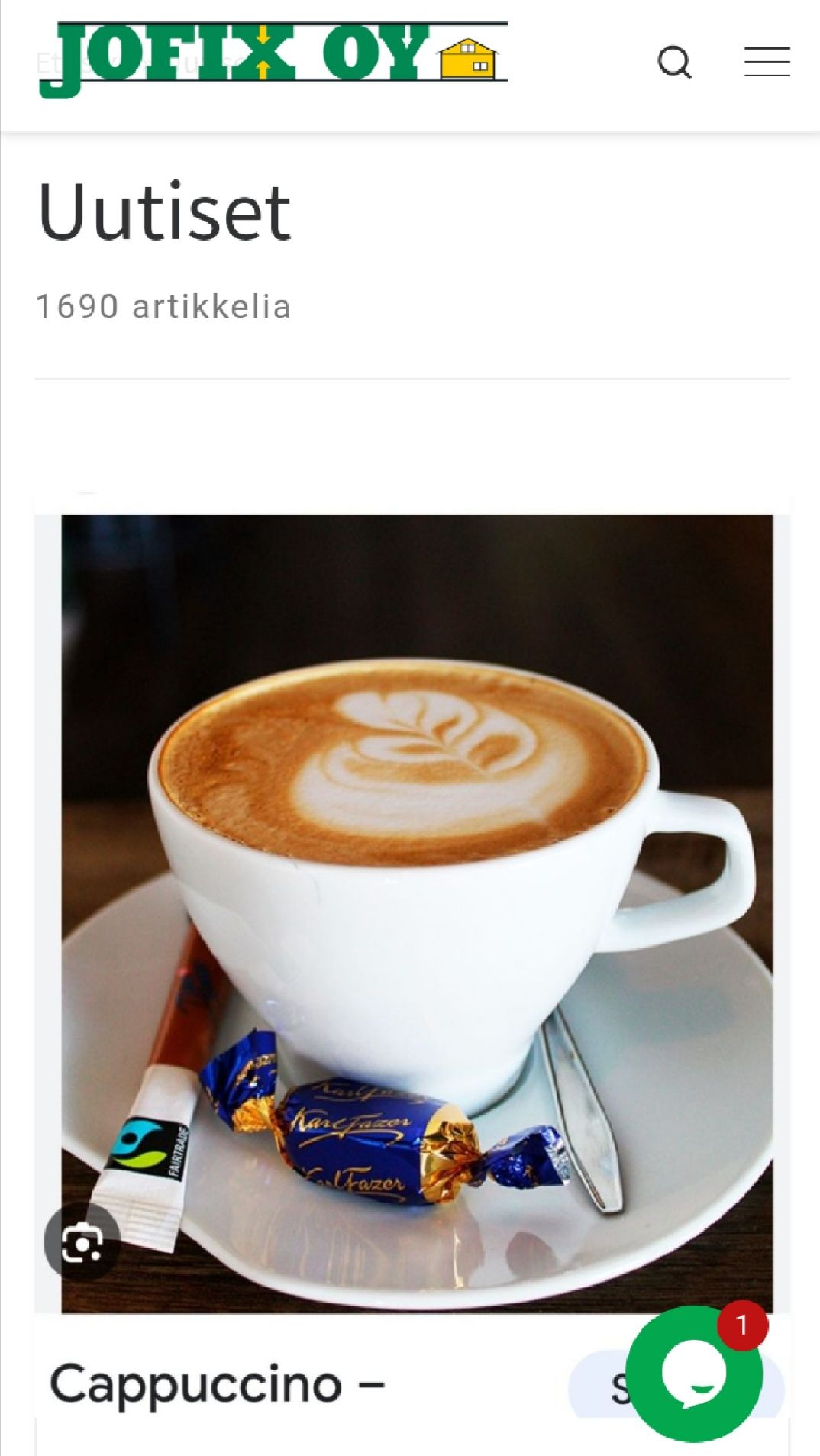The height and width of the screenshot is (1456, 820).
Task: Open the green chat bubble
Action: [x=694, y=1374]
